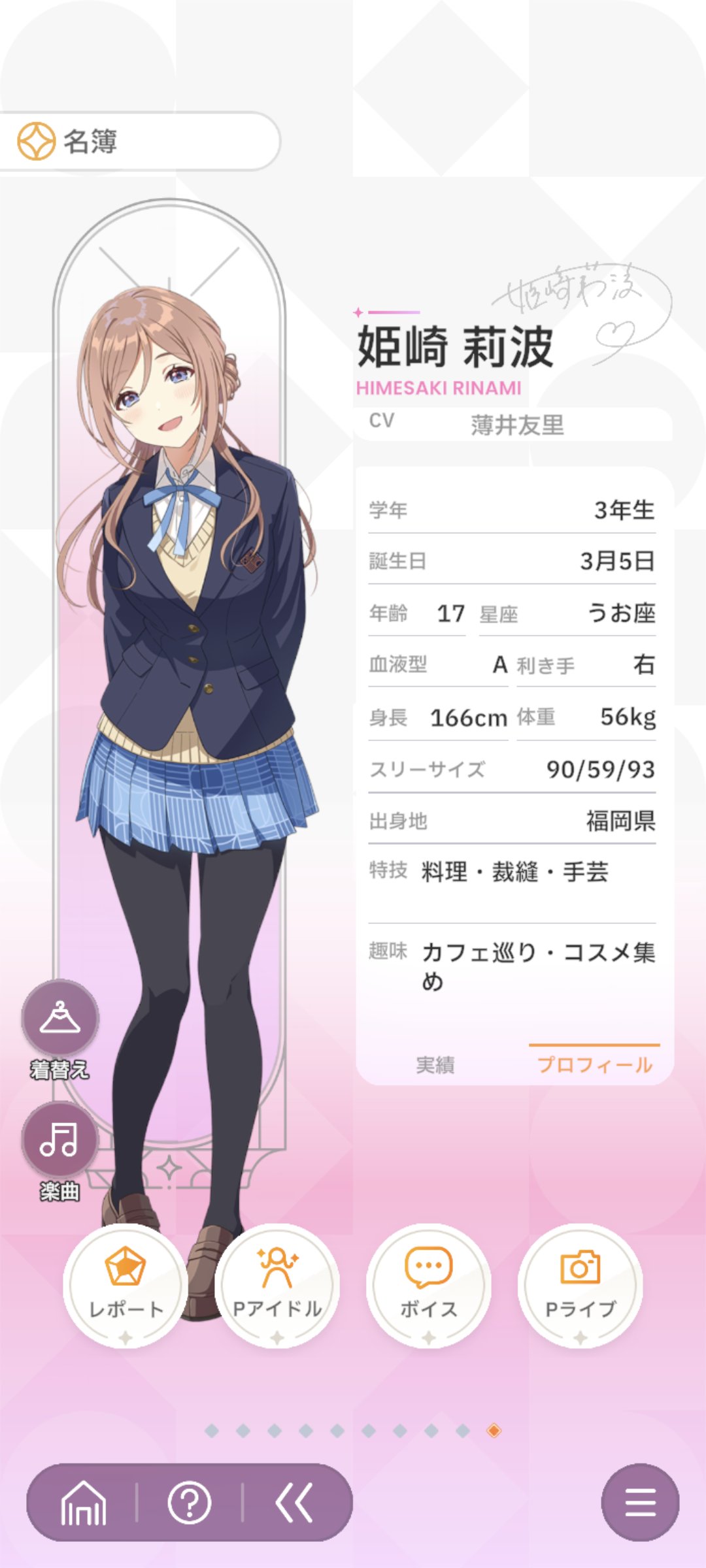This screenshot has height=1568, width=706.
Task: Open the help question mark icon
Action: click(190, 1503)
